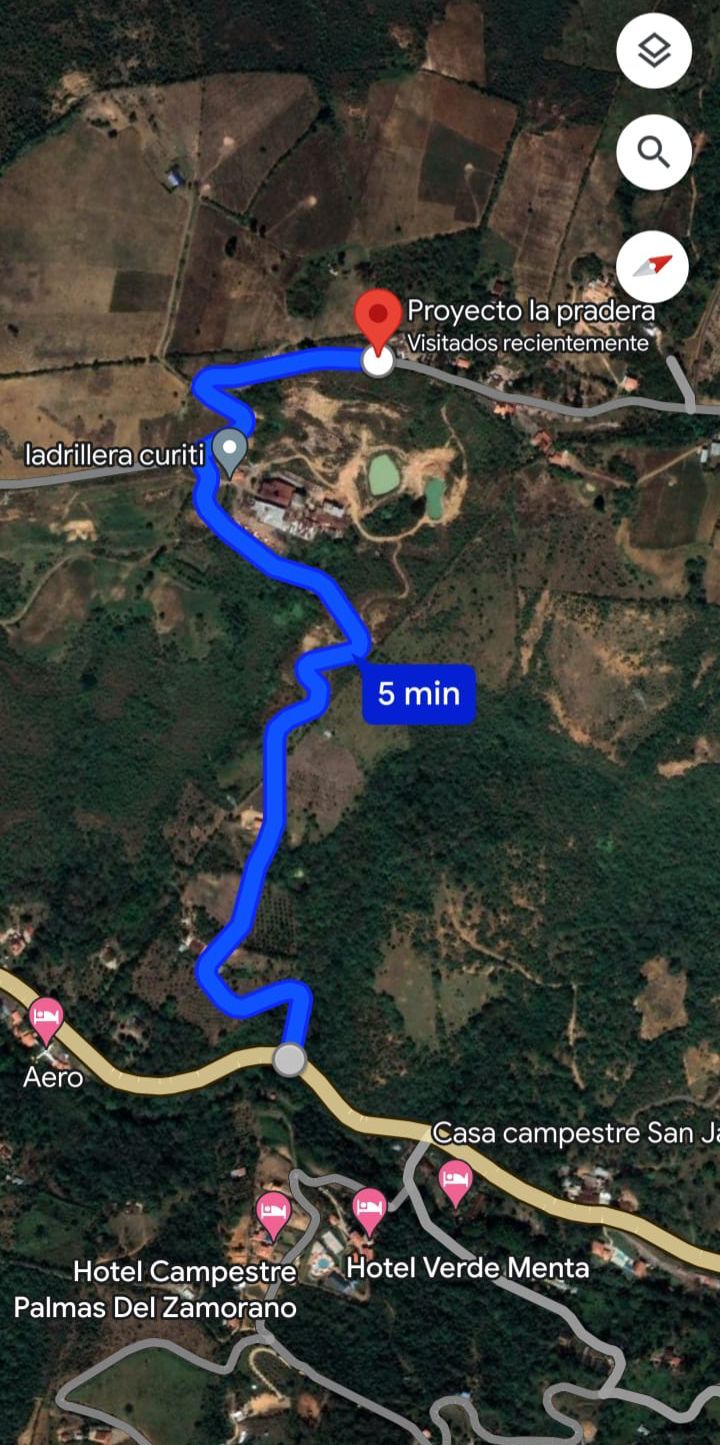
Task: Open the Hotel Verde Menta marker
Action: click(369, 1210)
